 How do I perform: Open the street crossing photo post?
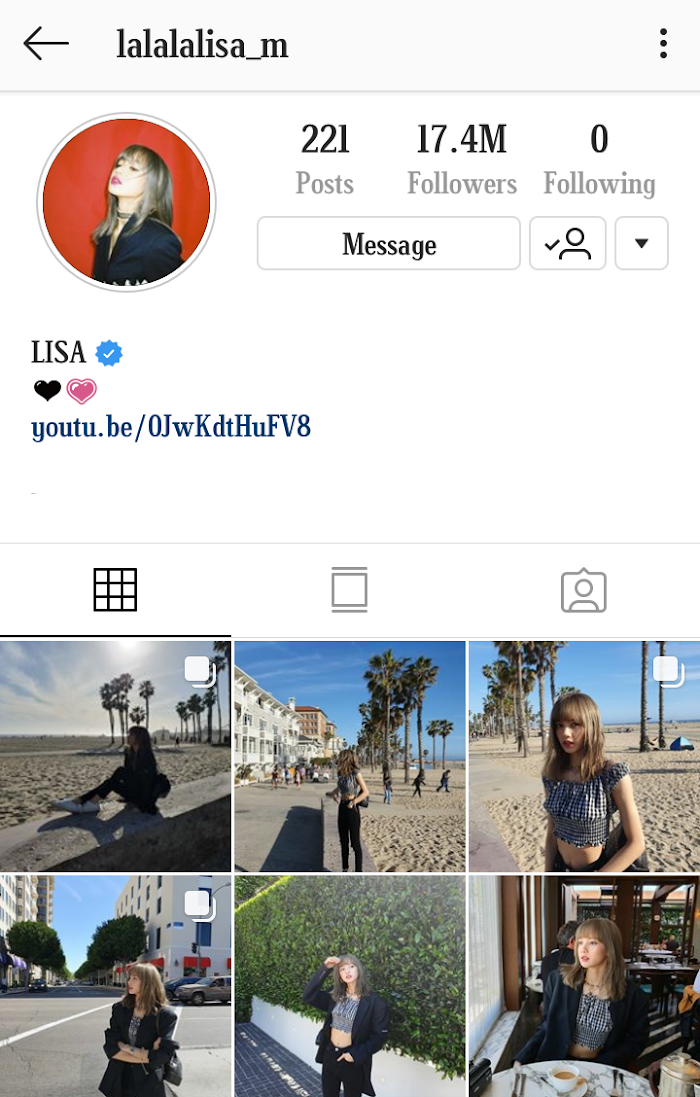[x=115, y=986]
